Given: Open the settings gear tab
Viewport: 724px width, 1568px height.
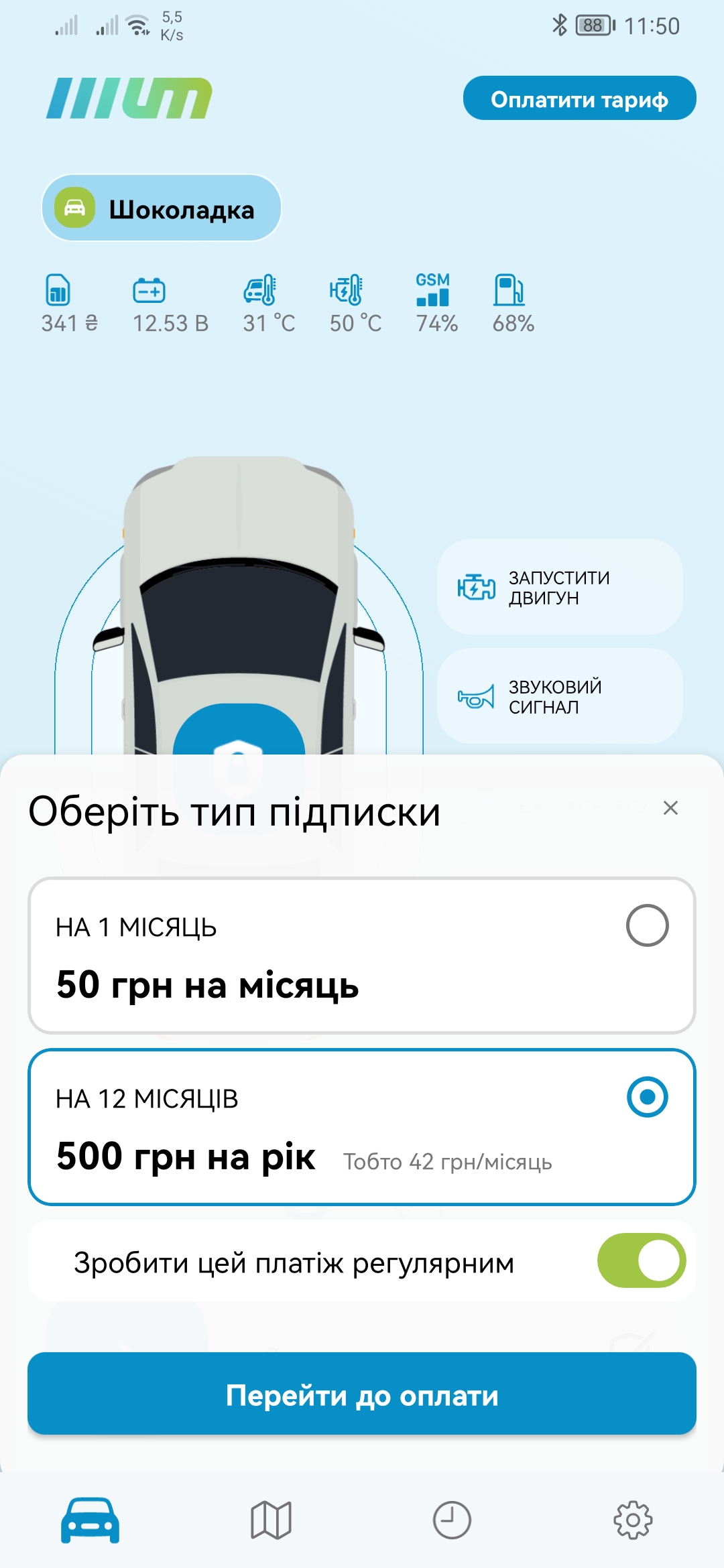Looking at the screenshot, I should (x=633, y=1520).
